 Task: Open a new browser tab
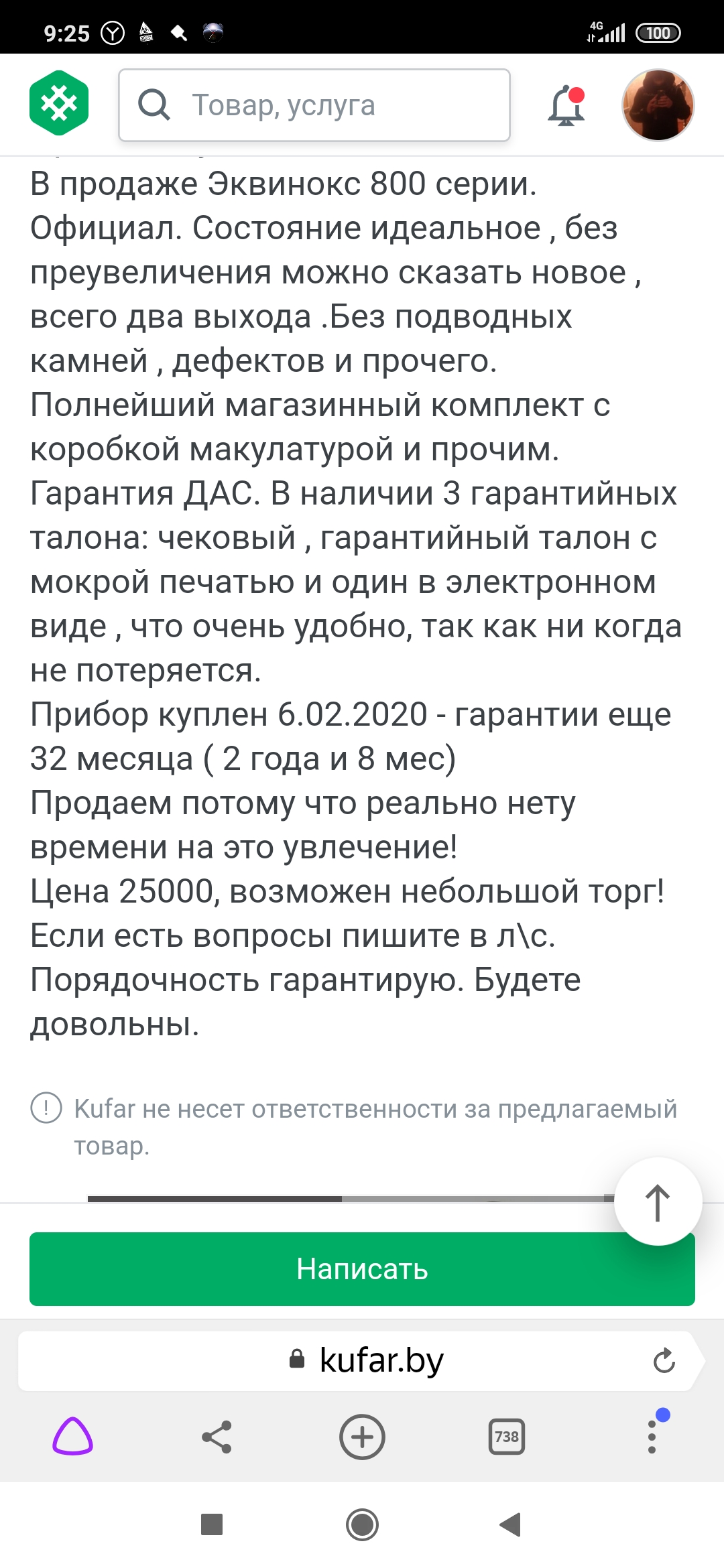click(362, 1437)
